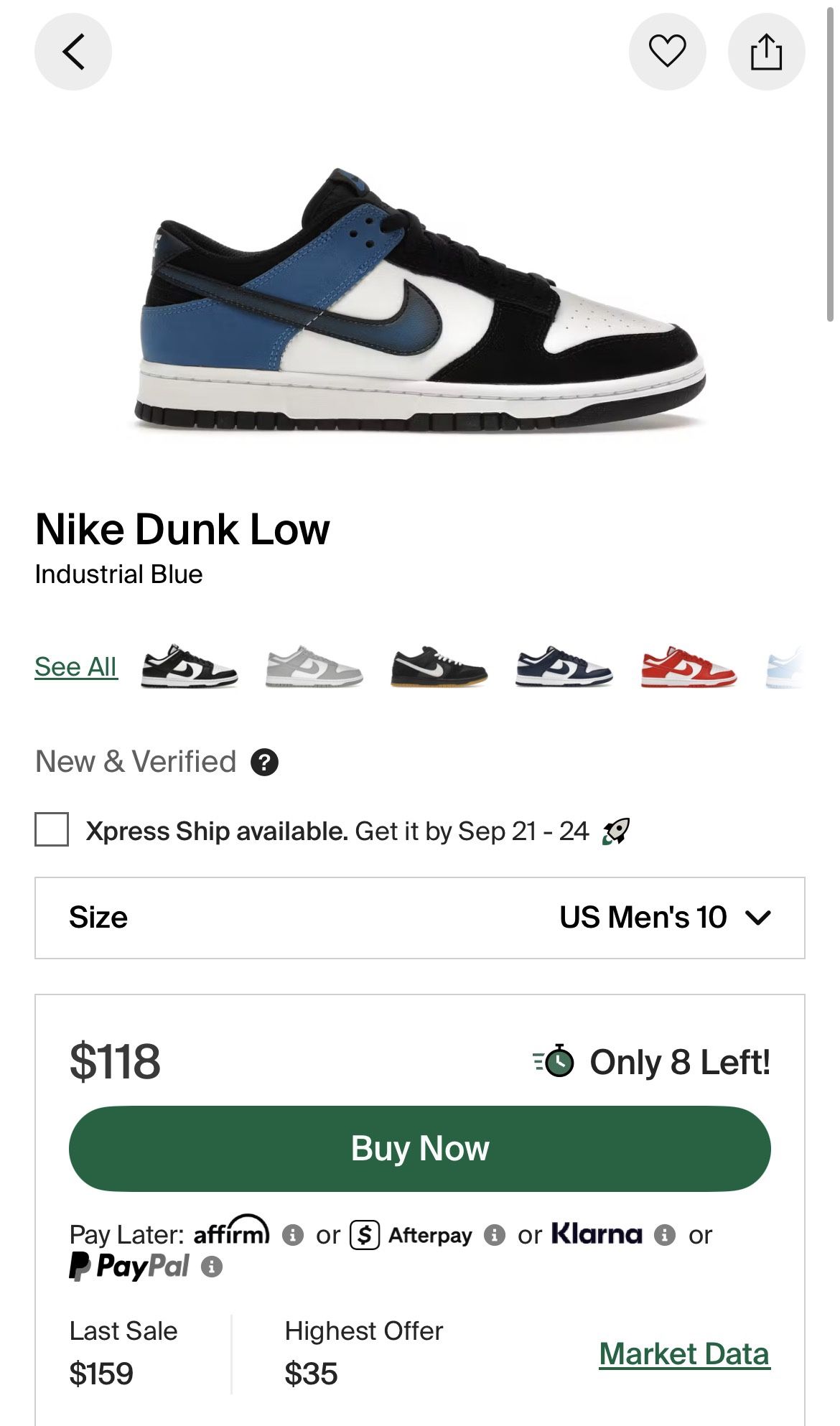Expand the Size dropdown
The width and height of the screenshot is (840, 1426).
point(420,918)
